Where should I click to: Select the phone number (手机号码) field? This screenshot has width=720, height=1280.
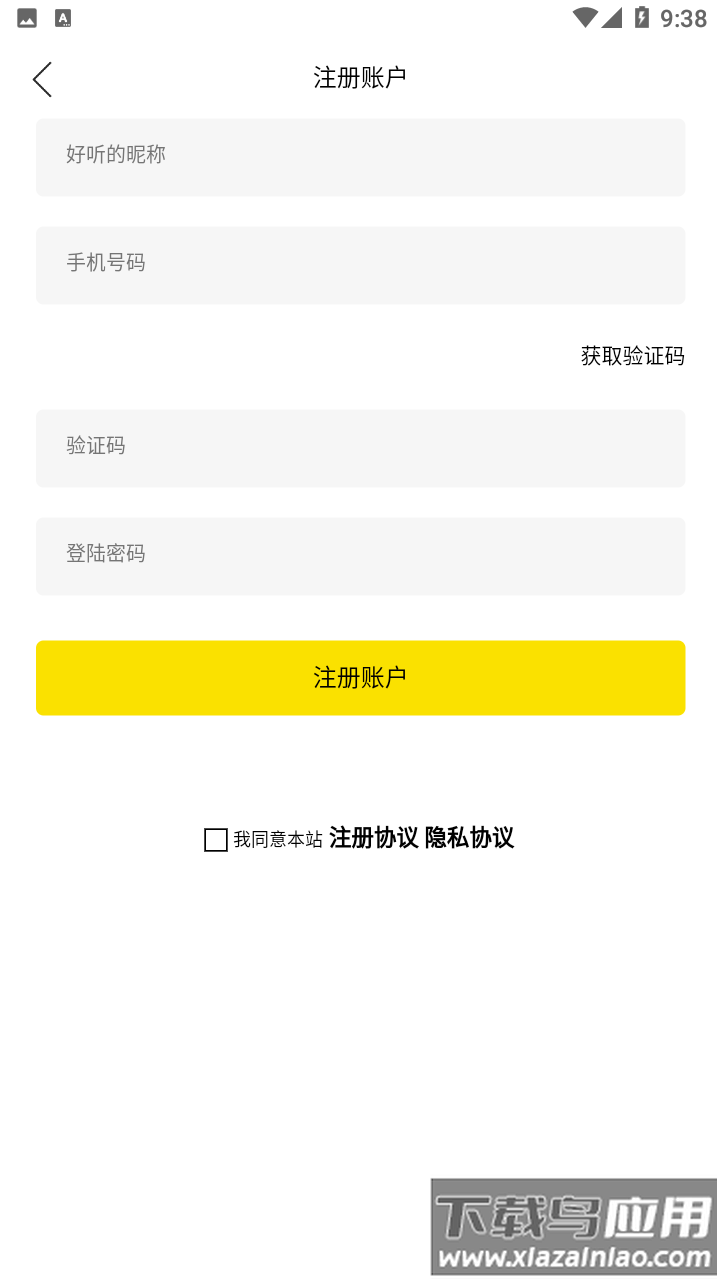coord(360,265)
